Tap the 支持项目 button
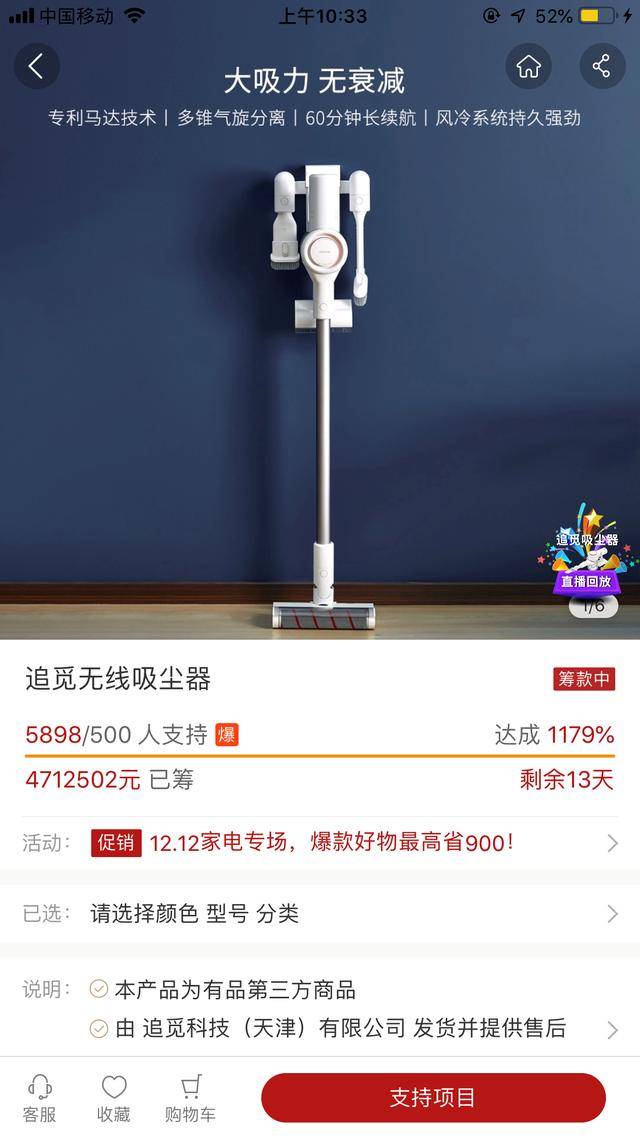Screen dimensions: 640x1138 click(433, 1097)
